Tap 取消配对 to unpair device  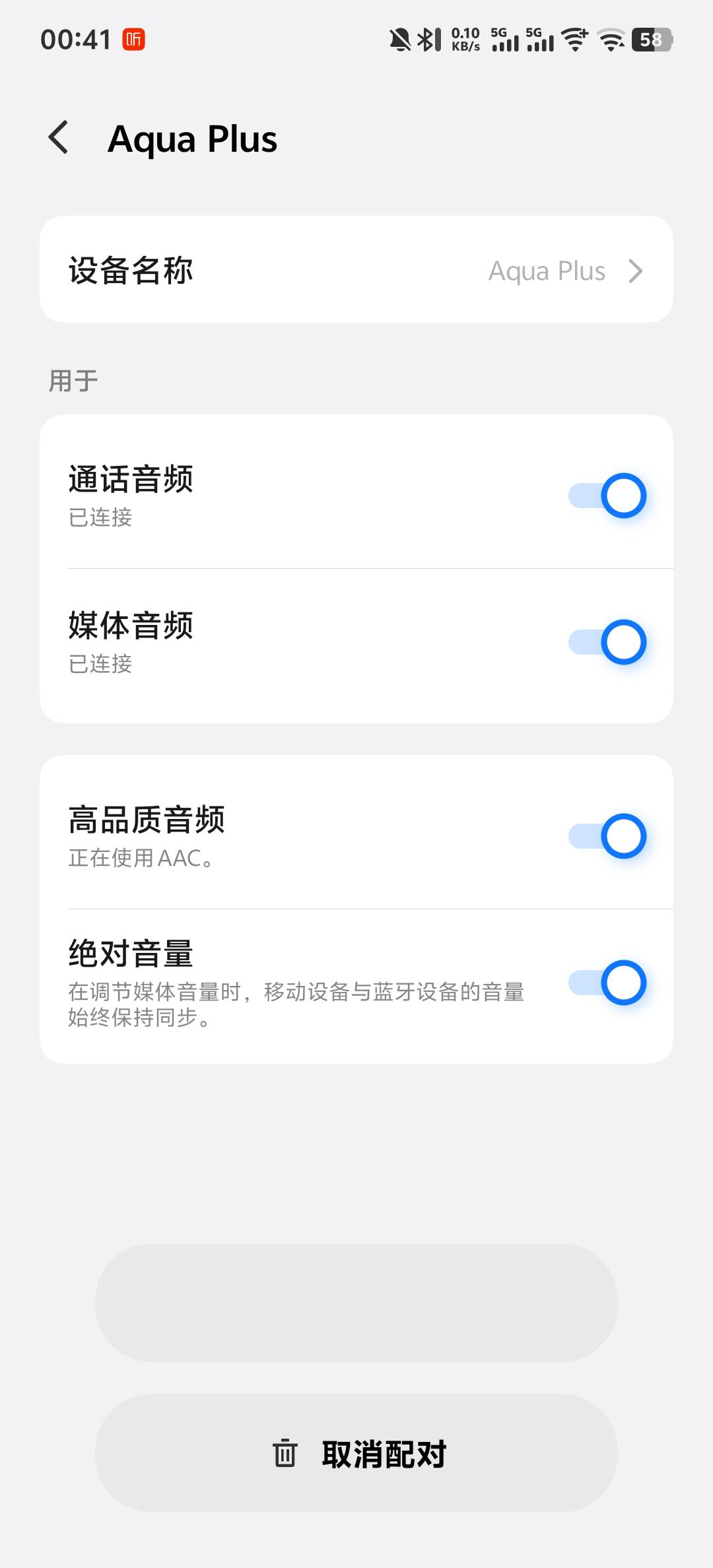pyautogui.click(x=356, y=1454)
